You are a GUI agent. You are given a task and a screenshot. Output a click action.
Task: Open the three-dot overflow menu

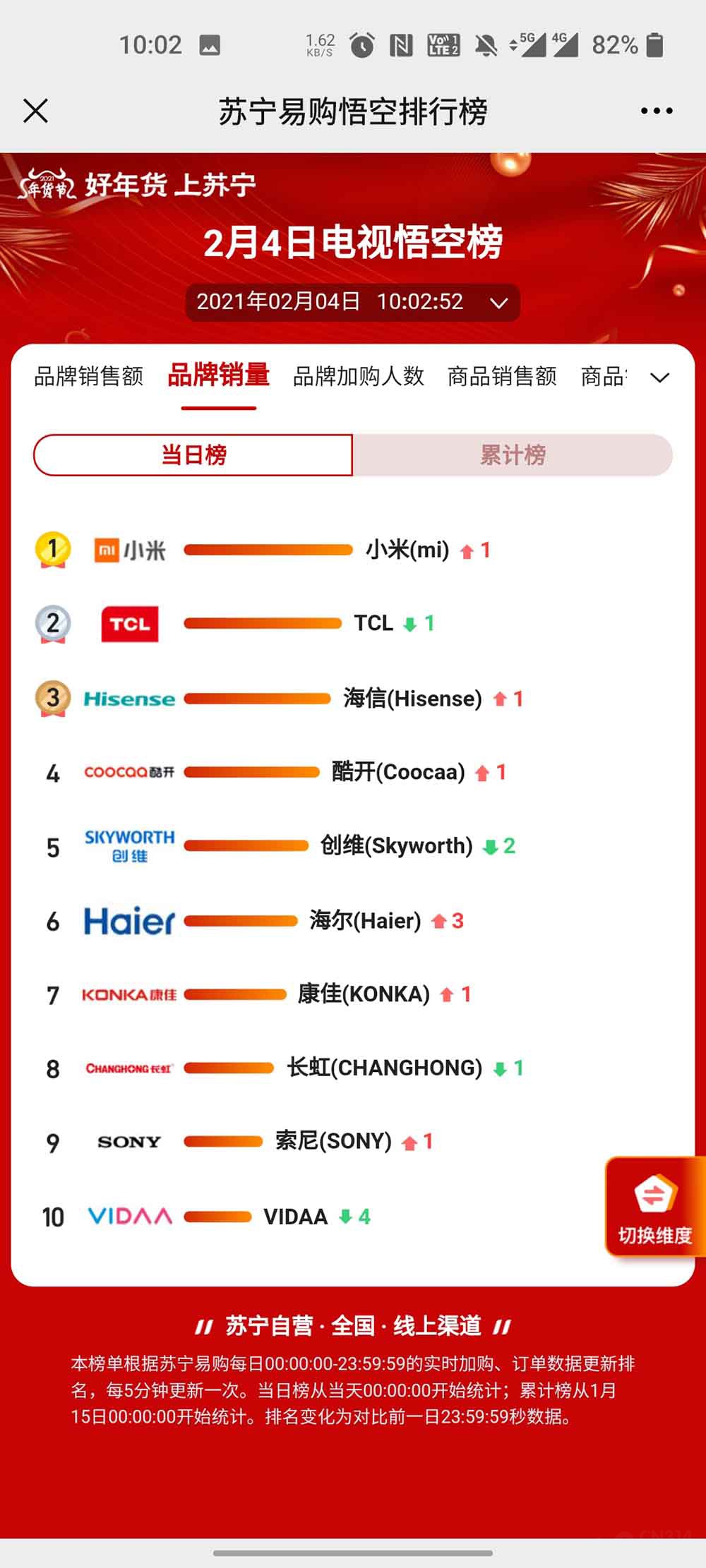[656, 111]
